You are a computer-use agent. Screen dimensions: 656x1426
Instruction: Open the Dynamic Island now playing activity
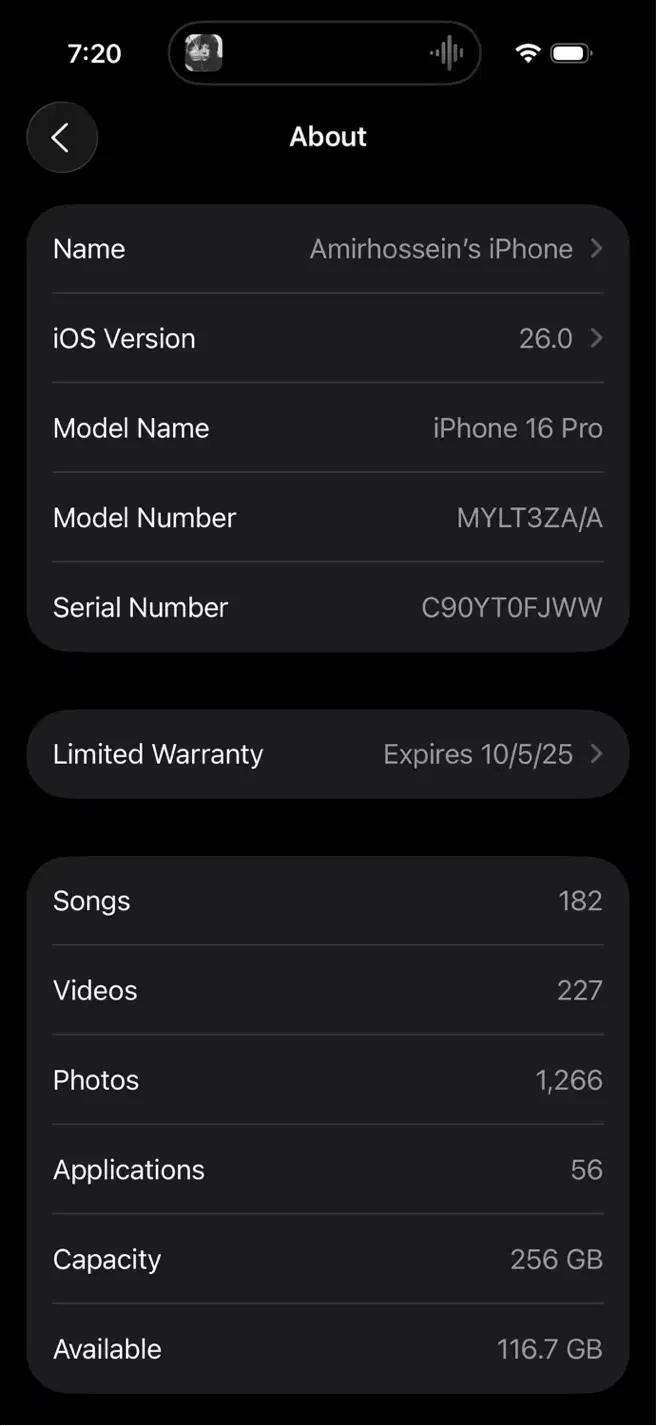click(x=325, y=53)
